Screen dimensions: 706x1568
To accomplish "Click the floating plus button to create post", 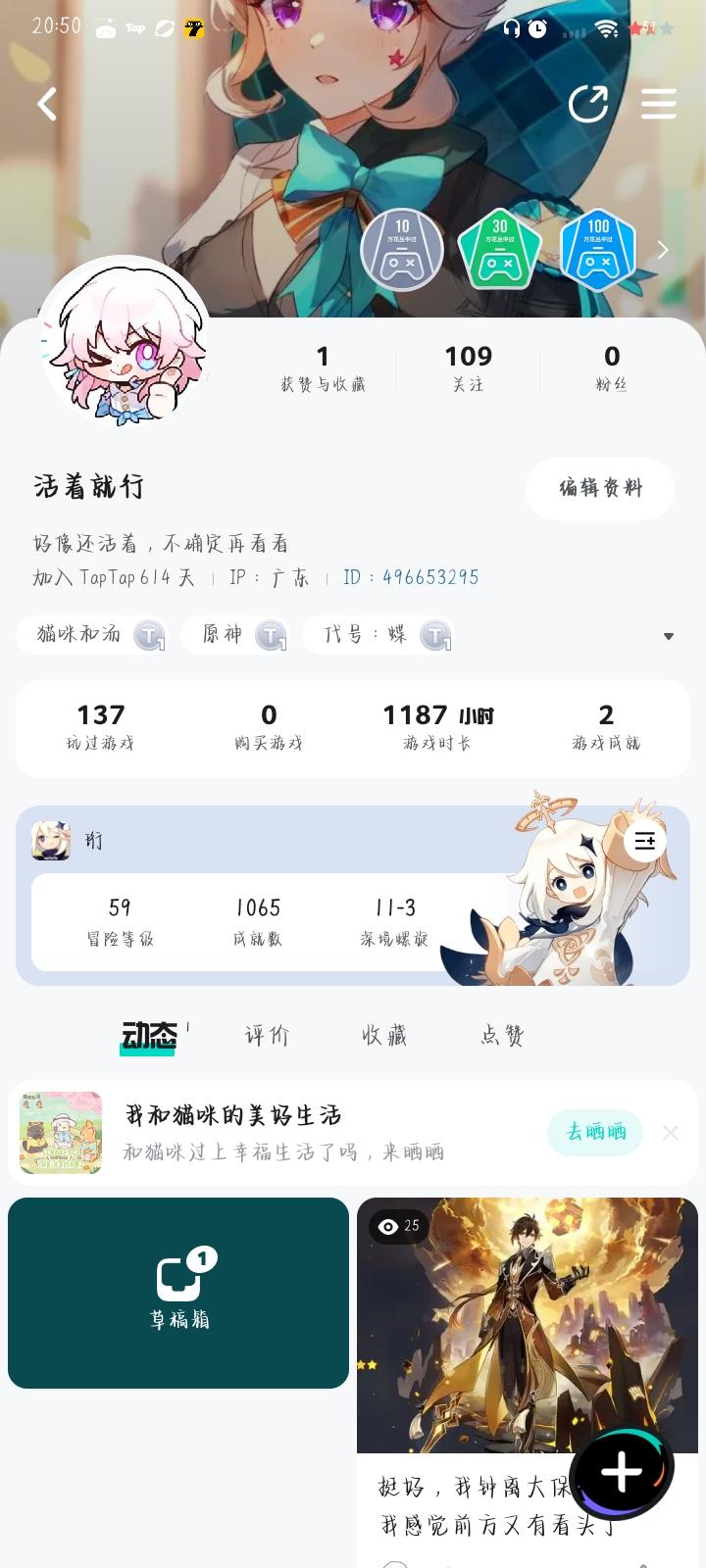I will (621, 1467).
